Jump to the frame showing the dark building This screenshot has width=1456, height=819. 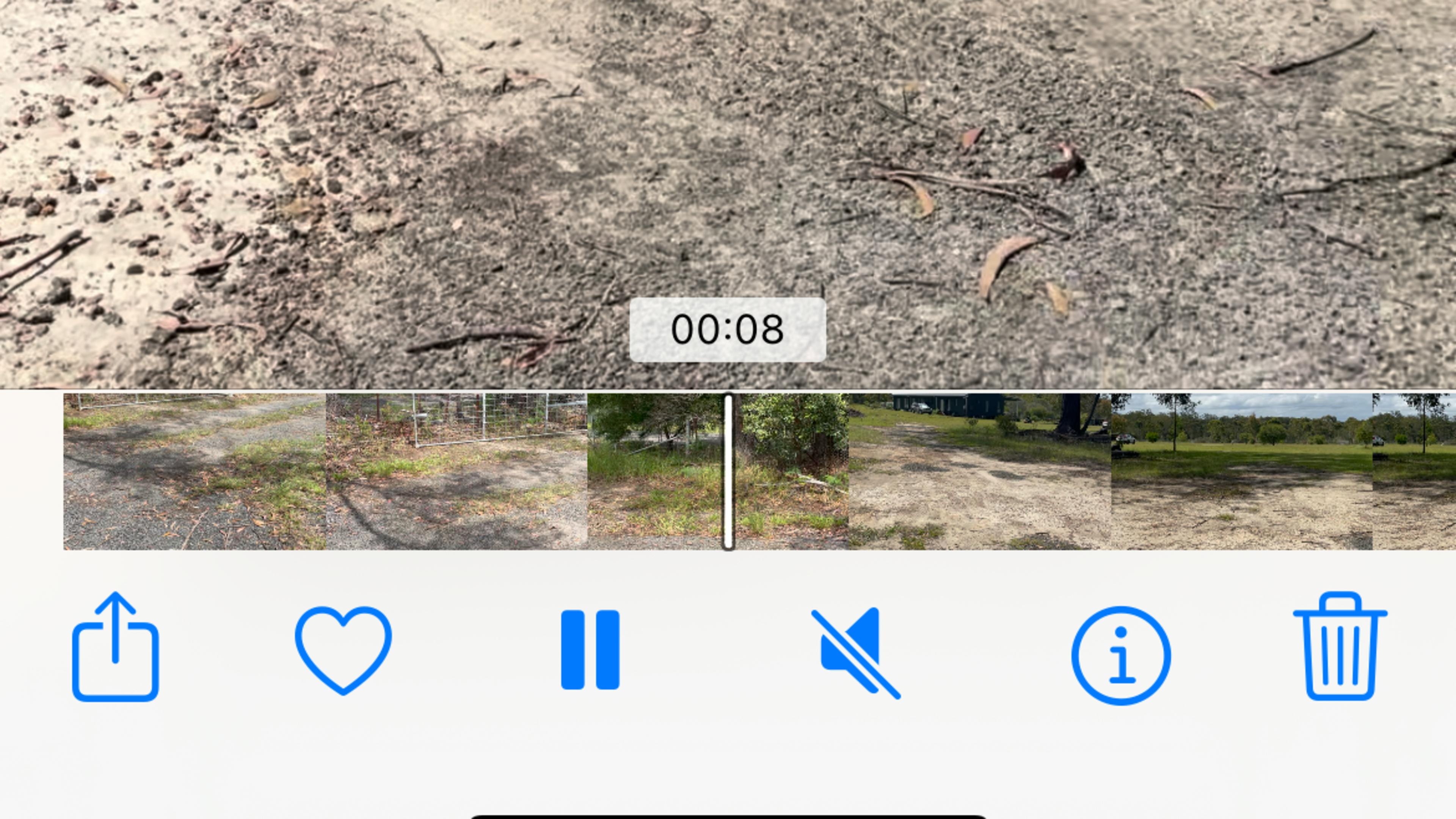(x=979, y=471)
